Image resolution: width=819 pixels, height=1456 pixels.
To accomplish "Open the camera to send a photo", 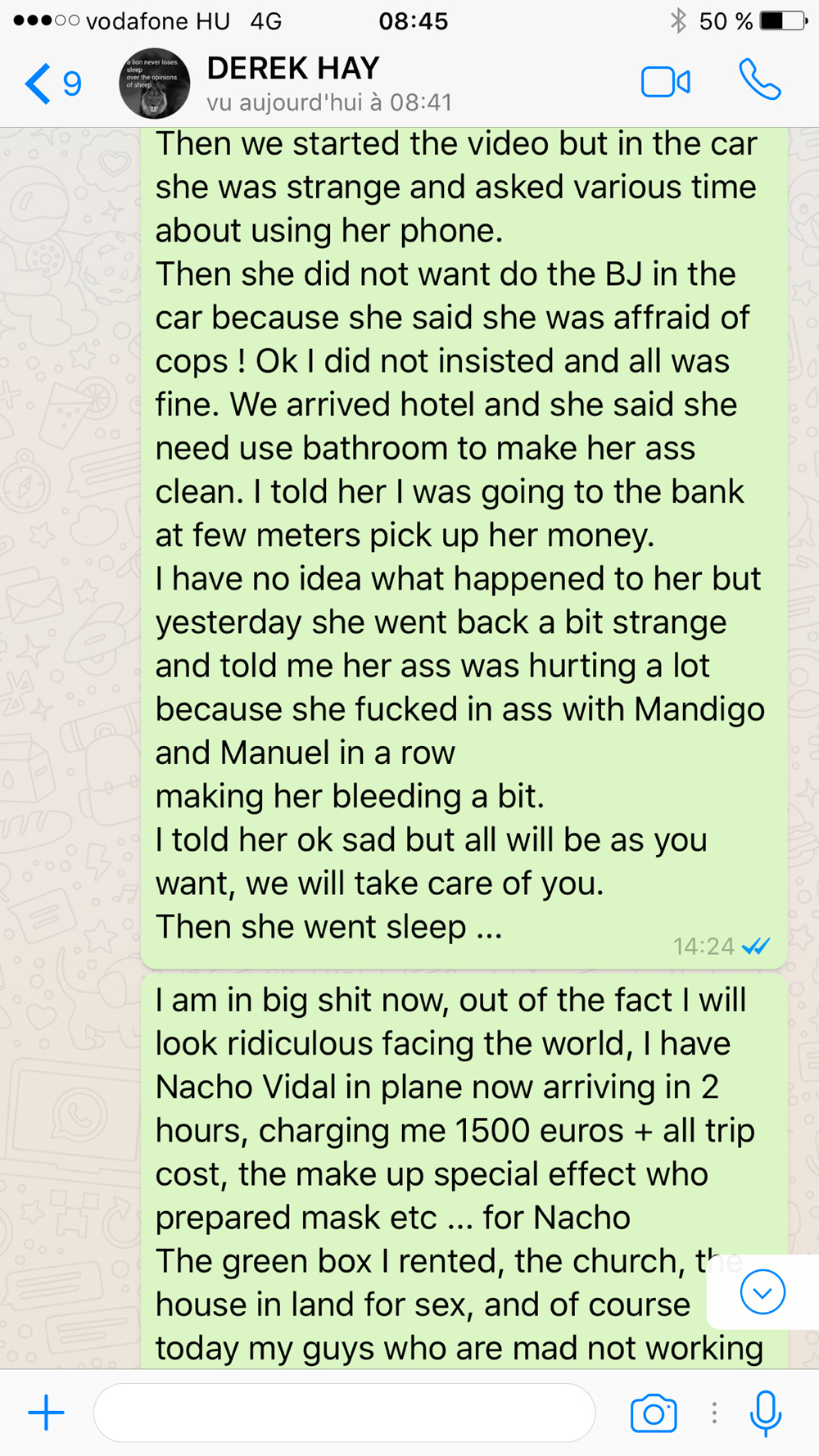I will [x=654, y=1413].
